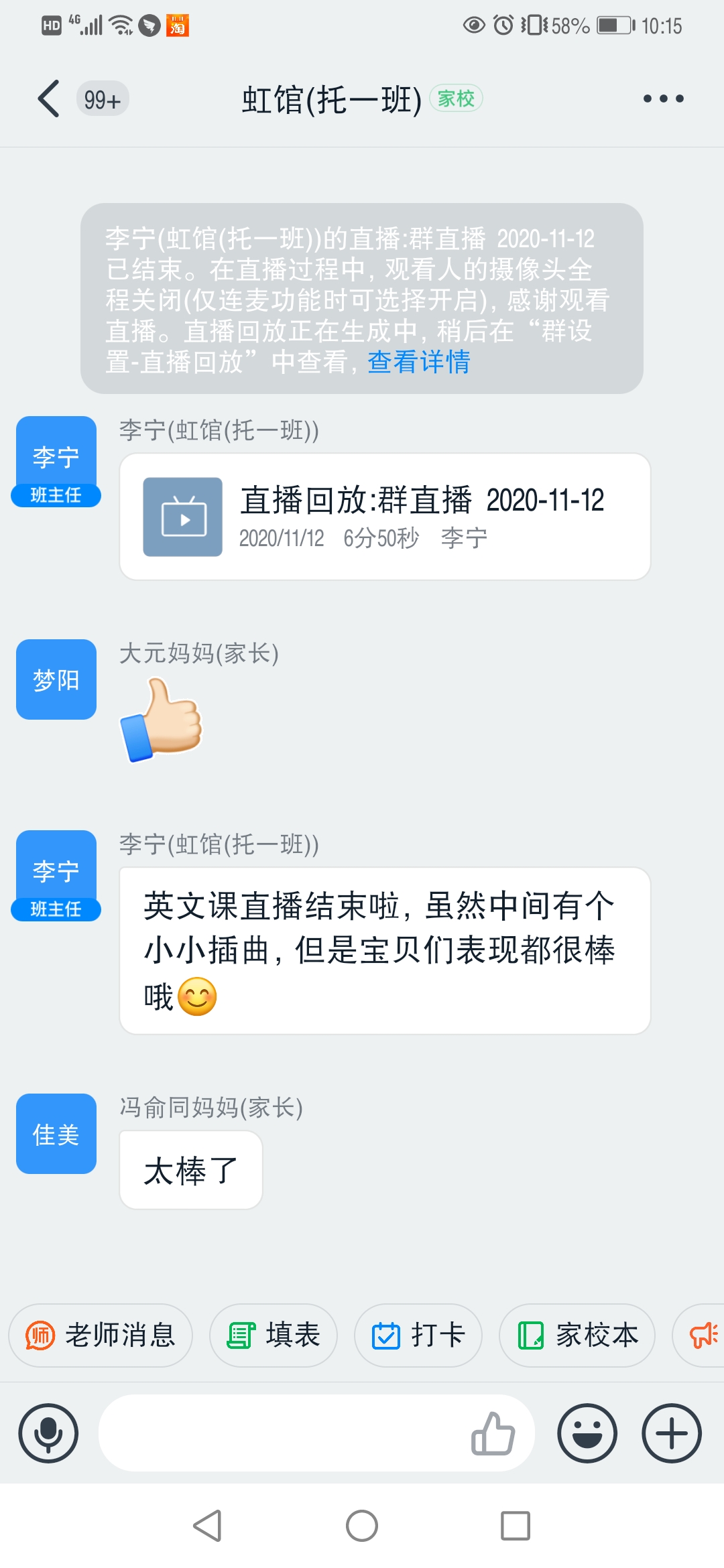
Task: Tap the system back button
Action: [207, 1526]
